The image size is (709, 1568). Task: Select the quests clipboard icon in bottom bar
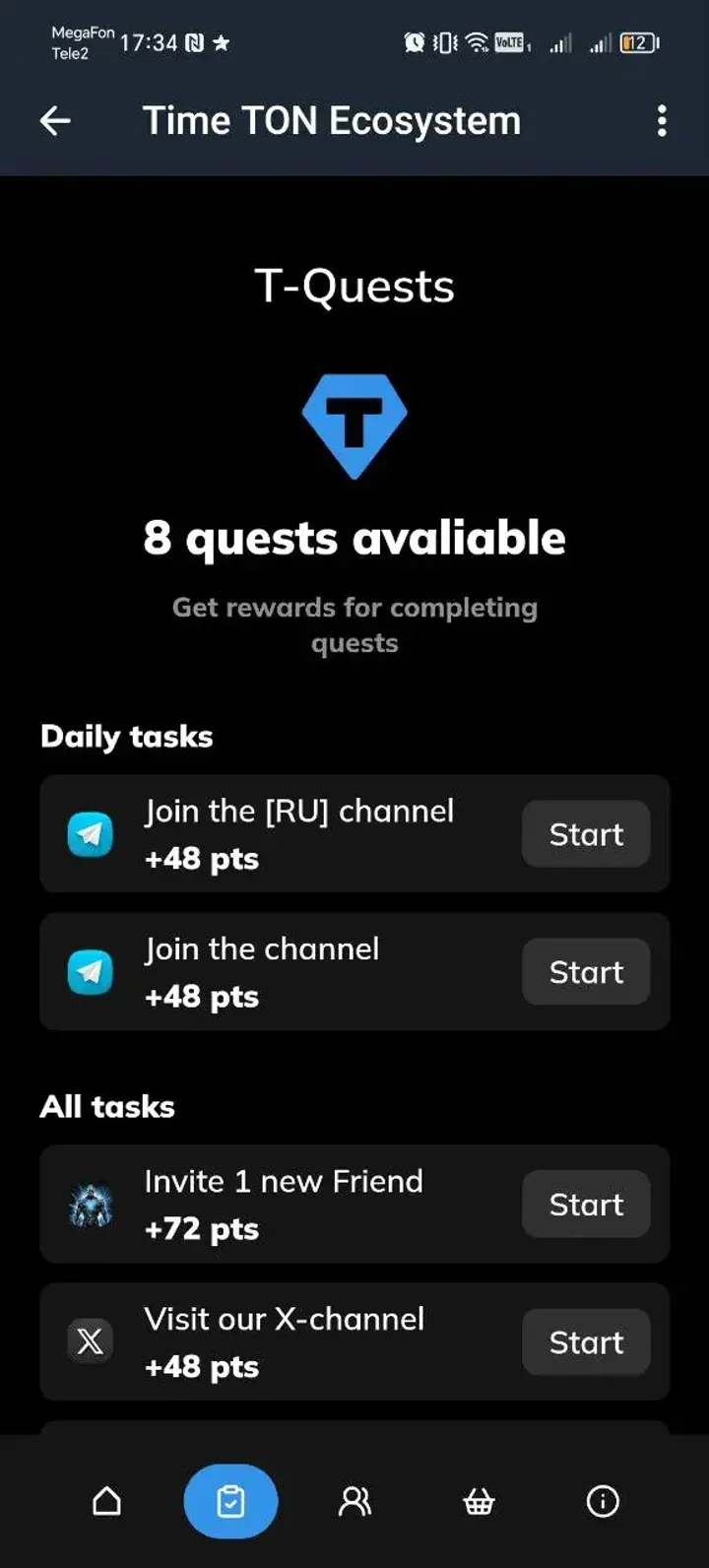click(x=230, y=1501)
